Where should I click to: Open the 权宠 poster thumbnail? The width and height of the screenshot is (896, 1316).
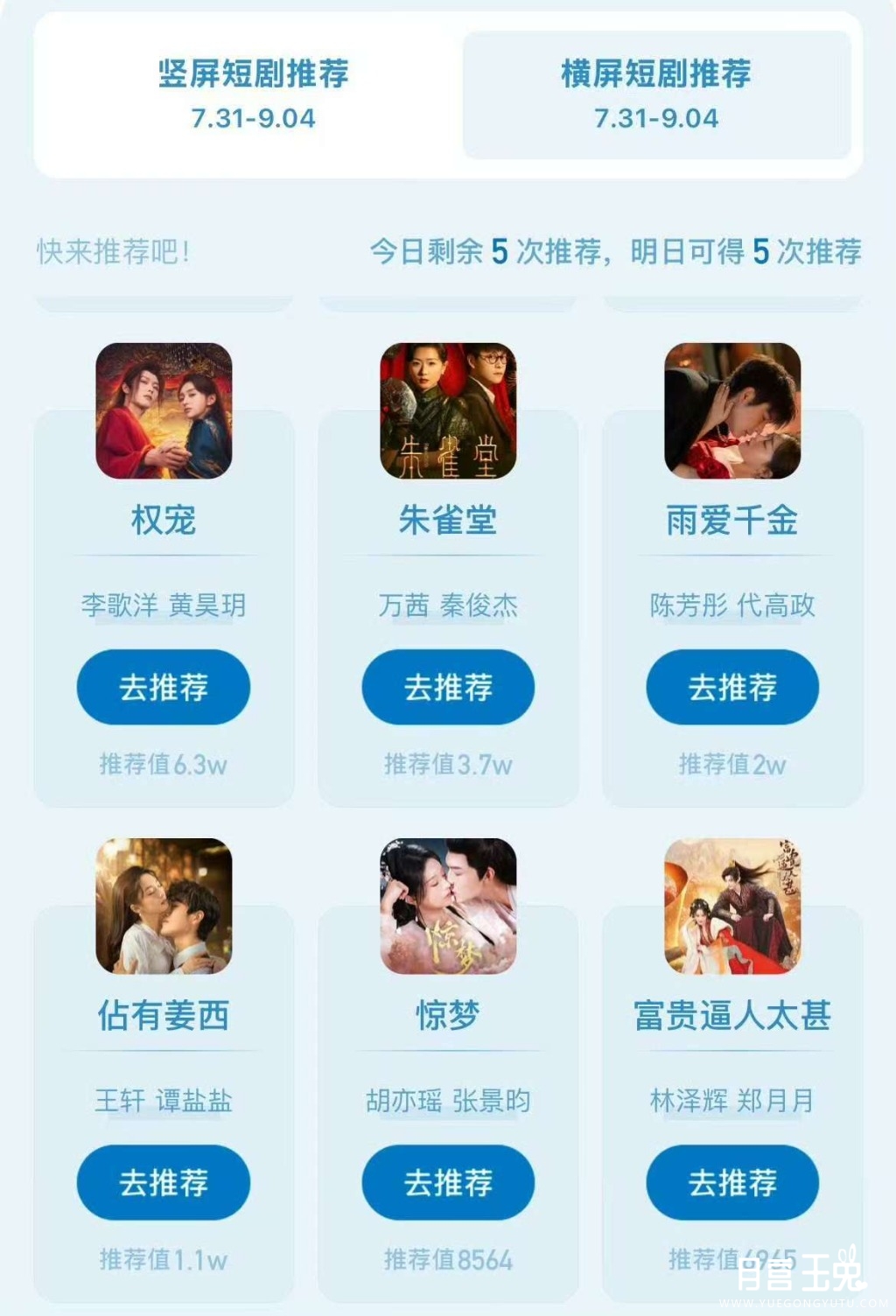pyautogui.click(x=164, y=410)
